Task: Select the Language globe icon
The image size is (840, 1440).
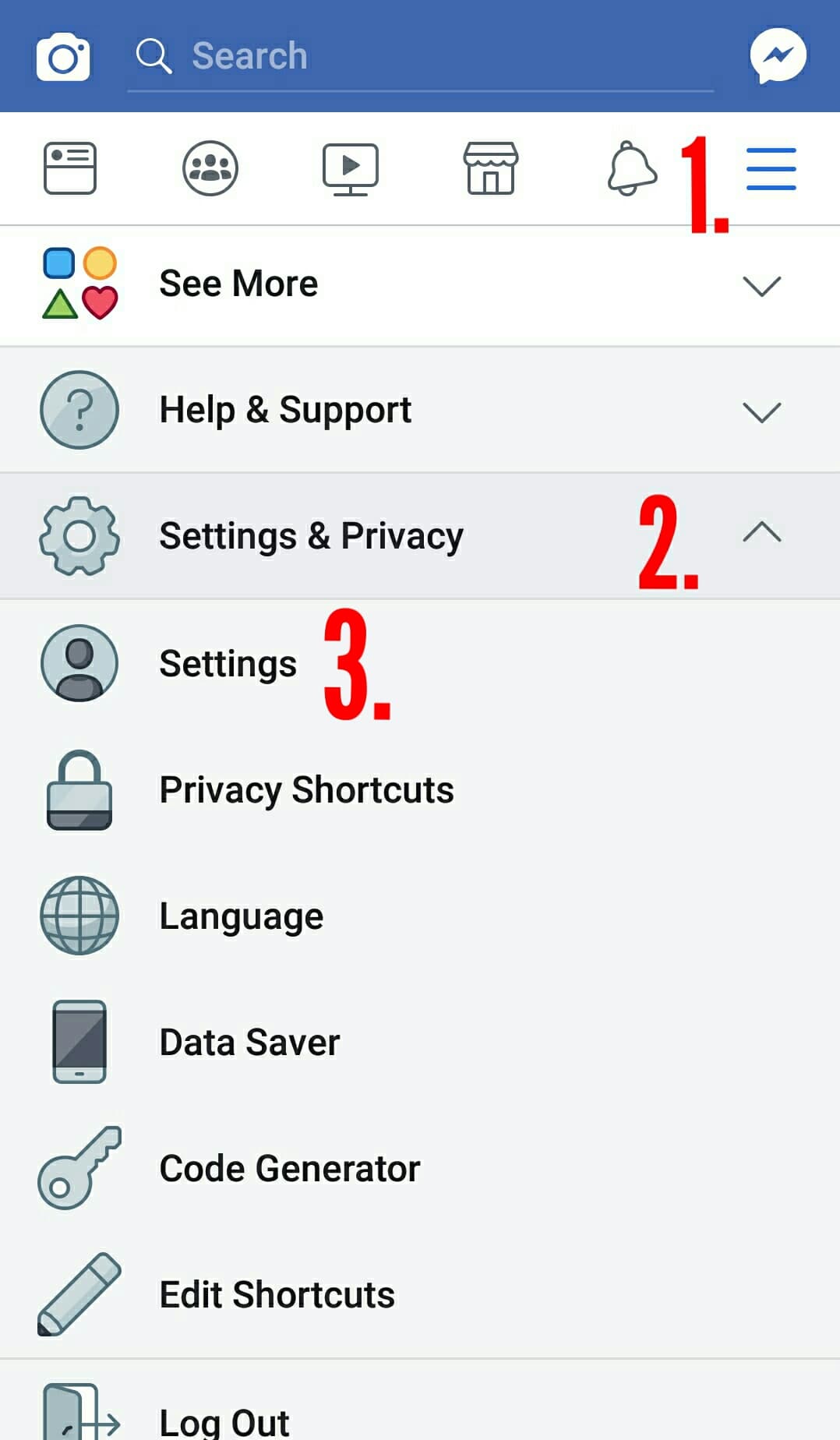Action: coord(78,916)
